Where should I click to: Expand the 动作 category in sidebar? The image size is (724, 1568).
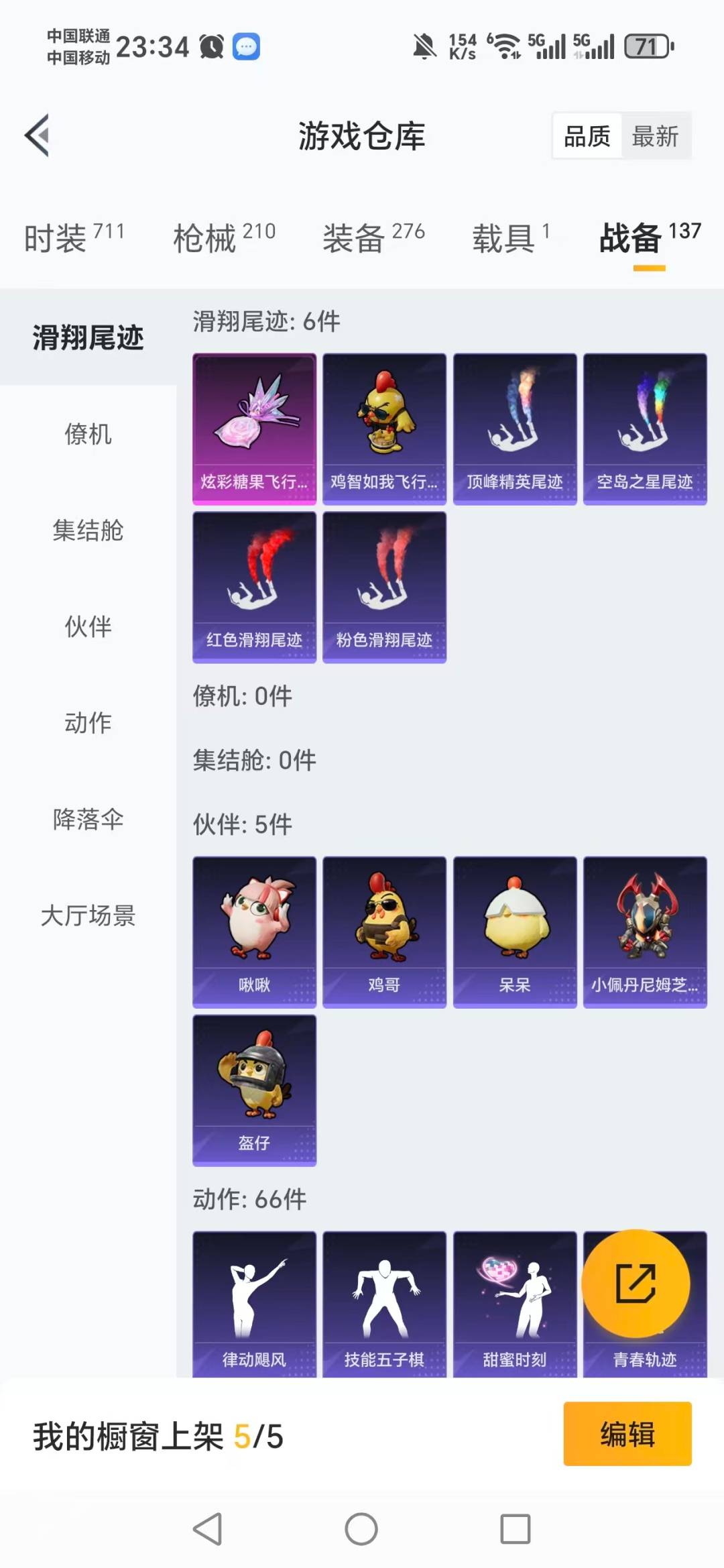coord(87,723)
